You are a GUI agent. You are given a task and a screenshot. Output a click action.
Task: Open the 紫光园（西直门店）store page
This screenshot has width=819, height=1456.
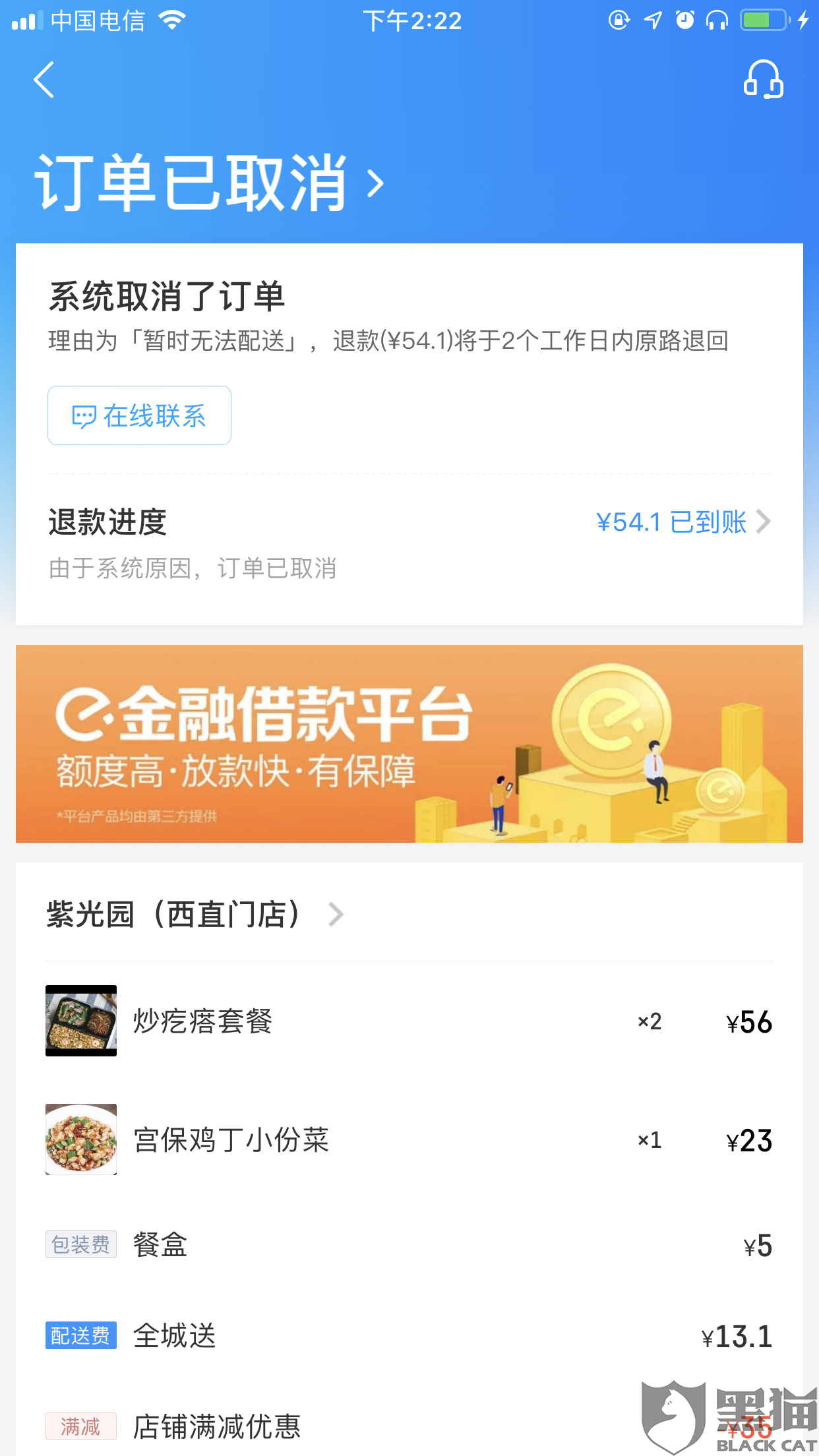click(x=195, y=915)
